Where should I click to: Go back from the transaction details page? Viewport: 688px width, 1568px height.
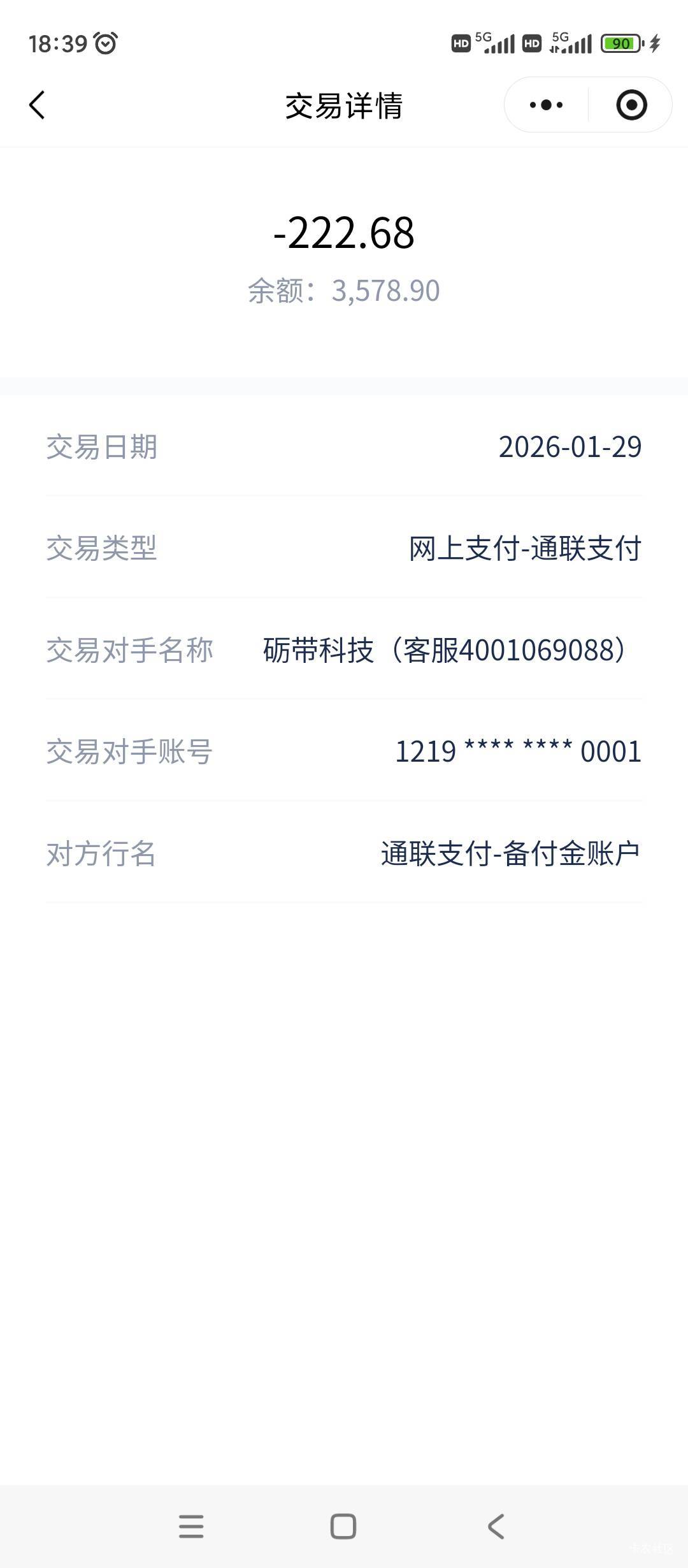(37, 105)
